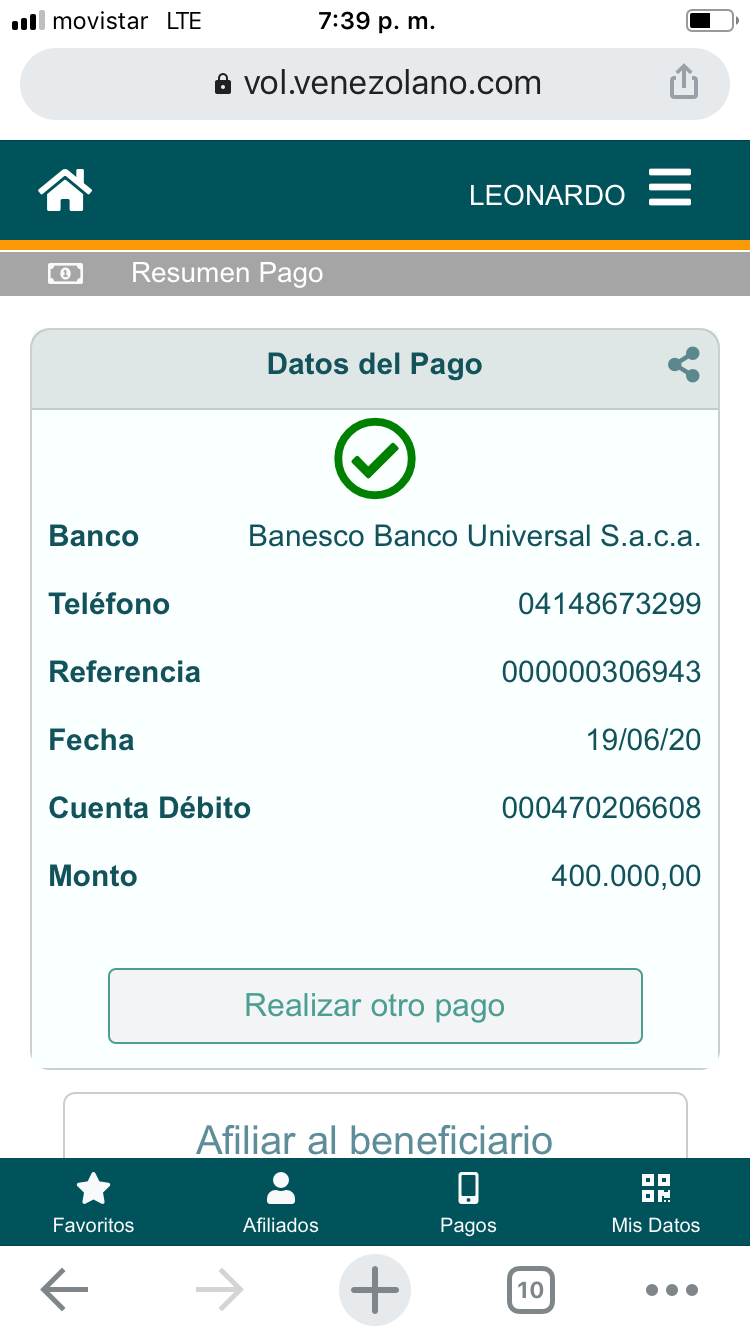Switch to the Afiliados tab
Viewport: 750px width, 1334px height.
pyautogui.click(x=281, y=1203)
